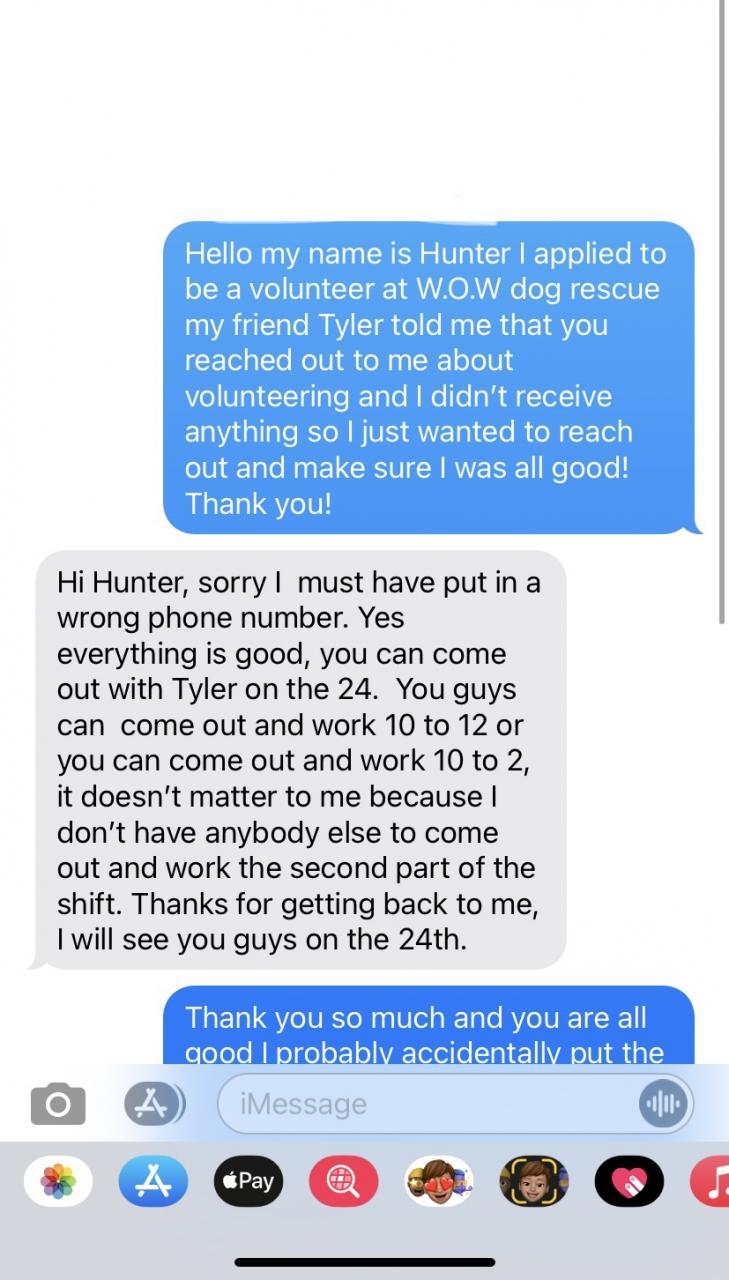Open the App Store for iMessage
729x1280 pixels.
pos(153,1182)
